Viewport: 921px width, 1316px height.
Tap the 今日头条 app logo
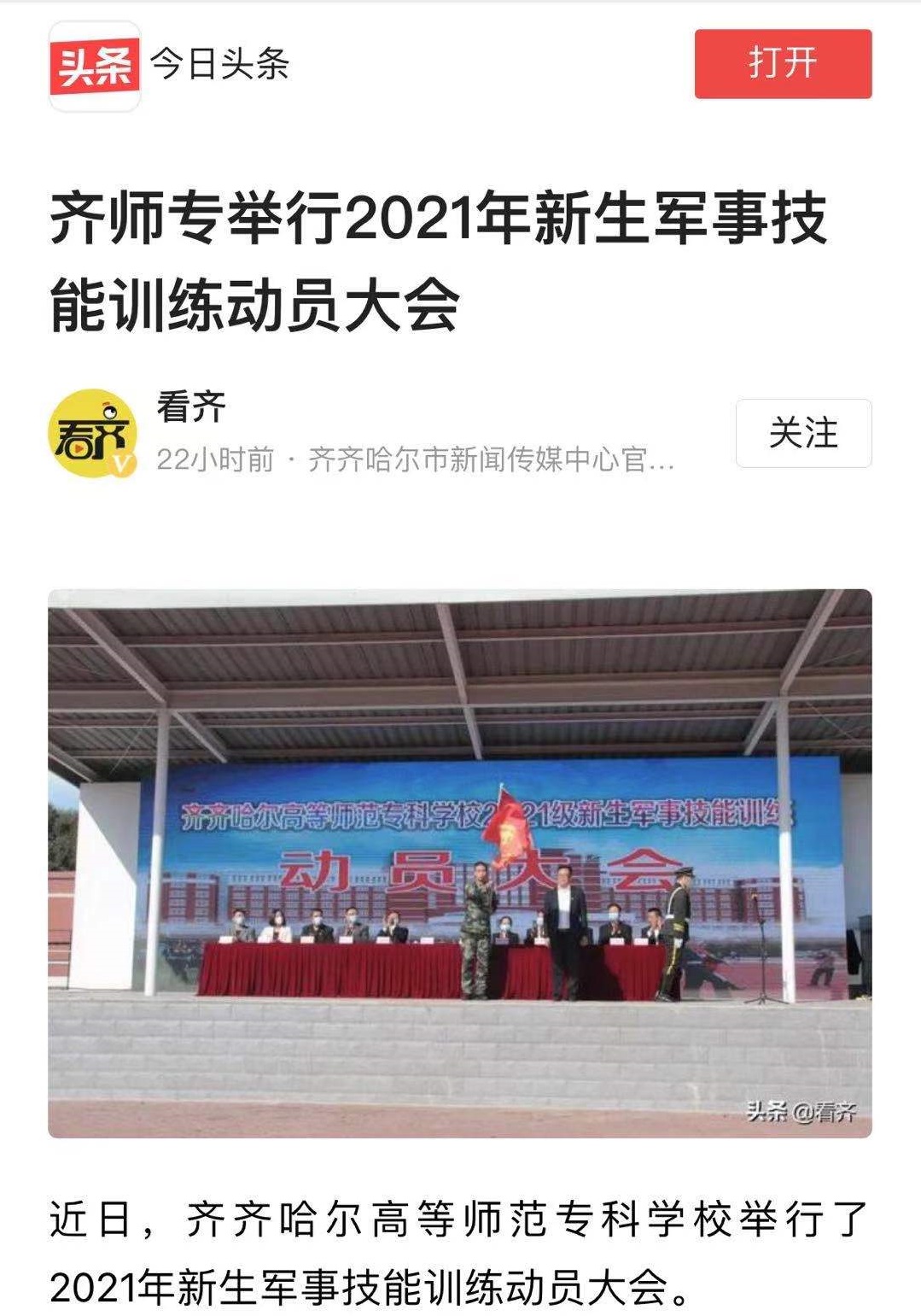click(x=94, y=66)
